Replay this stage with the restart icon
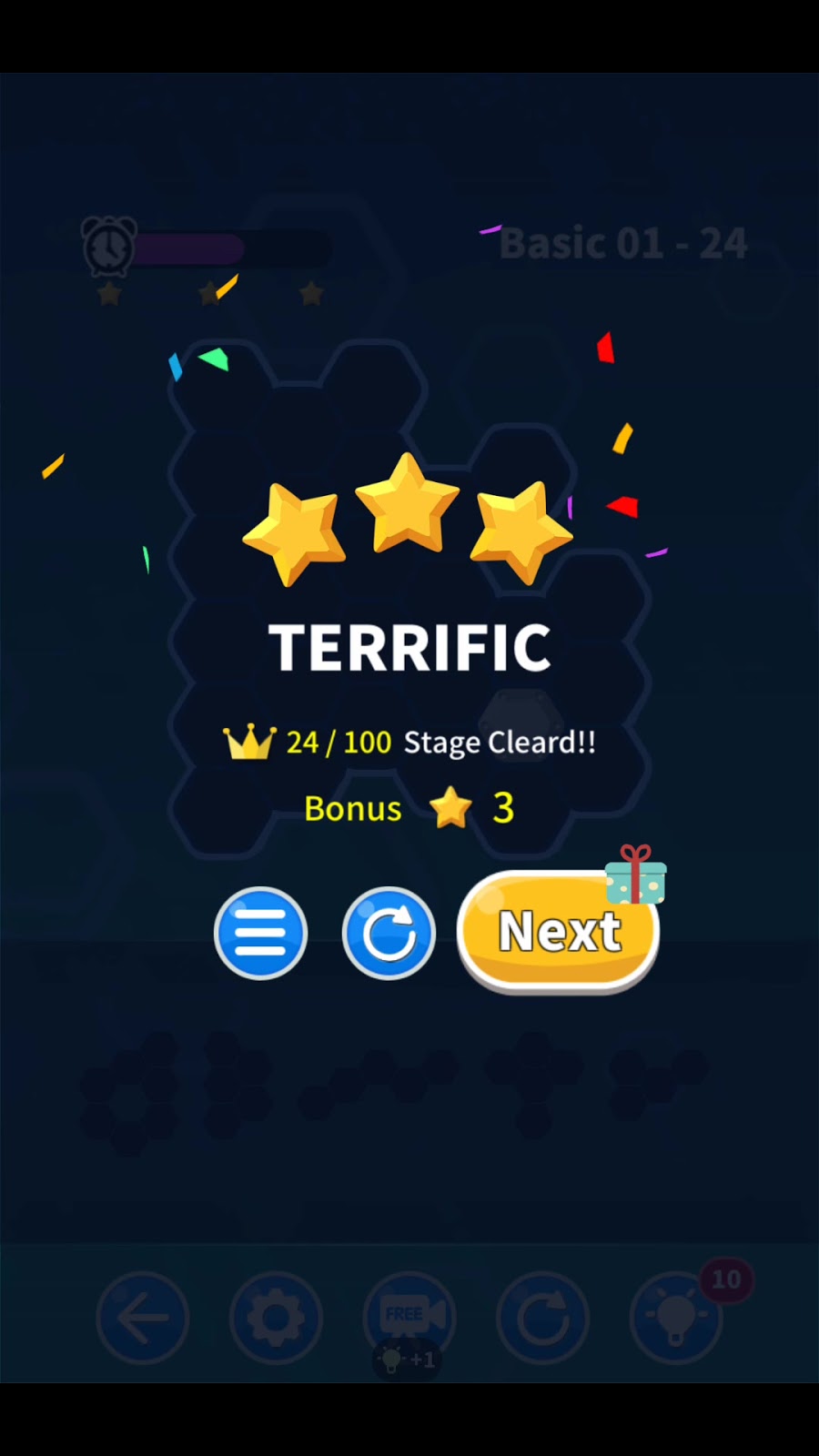819x1456 pixels. click(389, 933)
